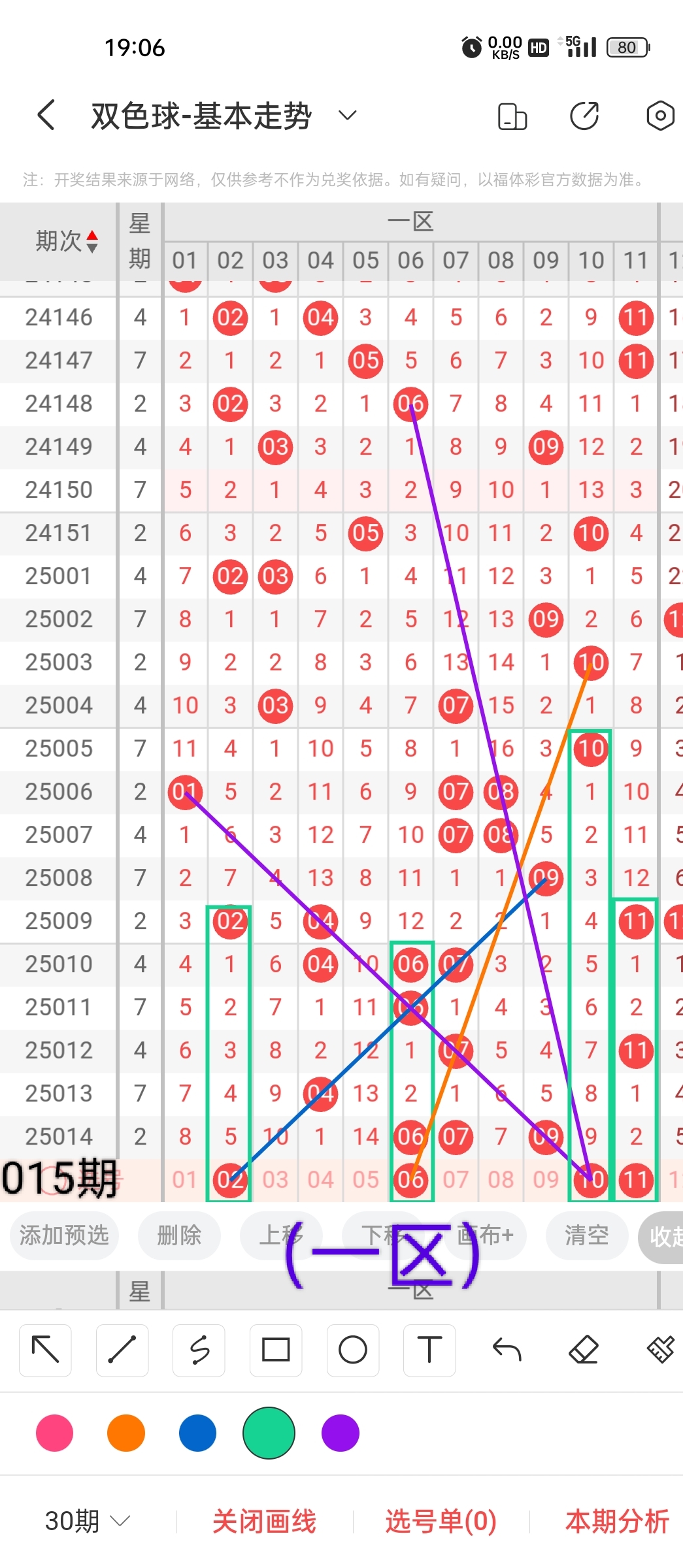Select the straight line drawing tool
This screenshot has height=1568, width=683.
click(x=122, y=1350)
